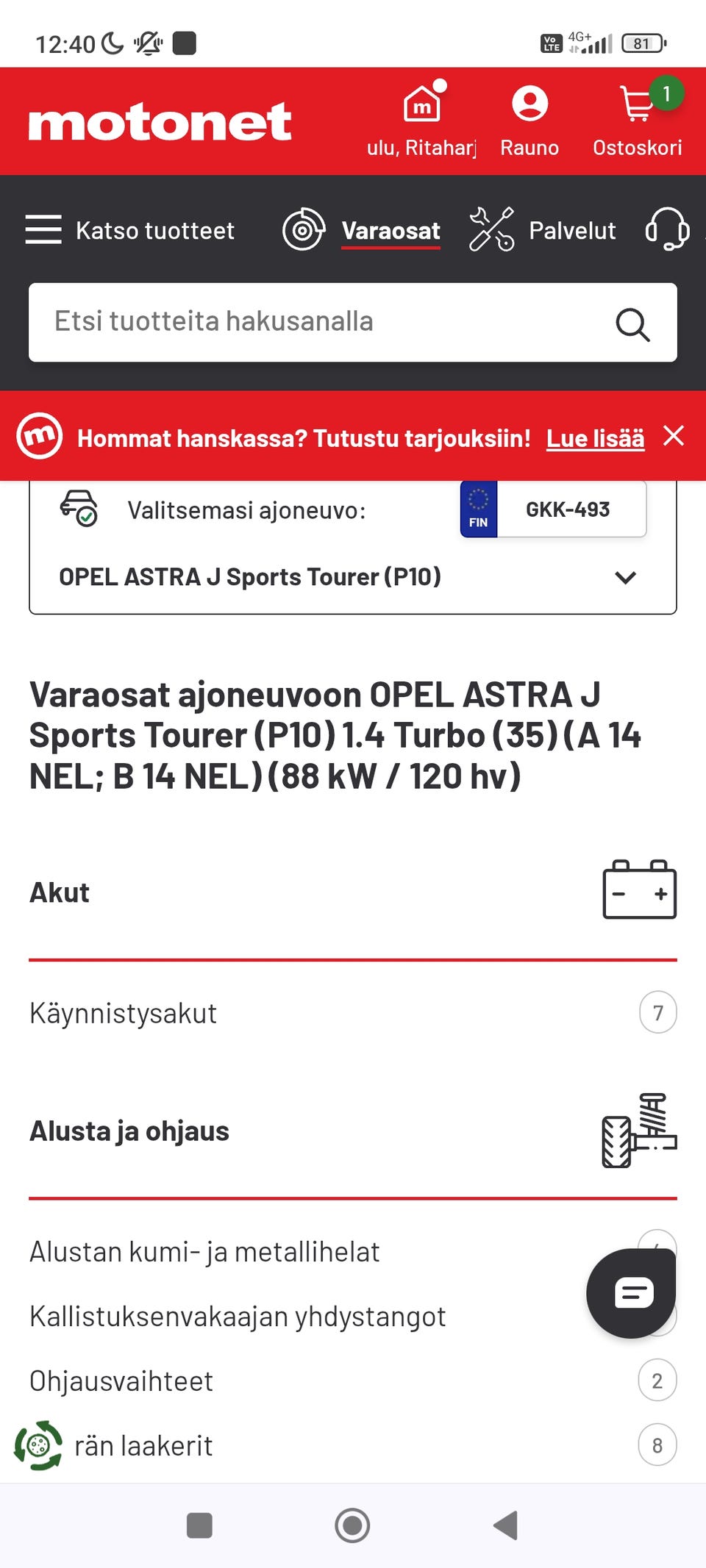Open the Akut battery category icon

[x=638, y=892]
